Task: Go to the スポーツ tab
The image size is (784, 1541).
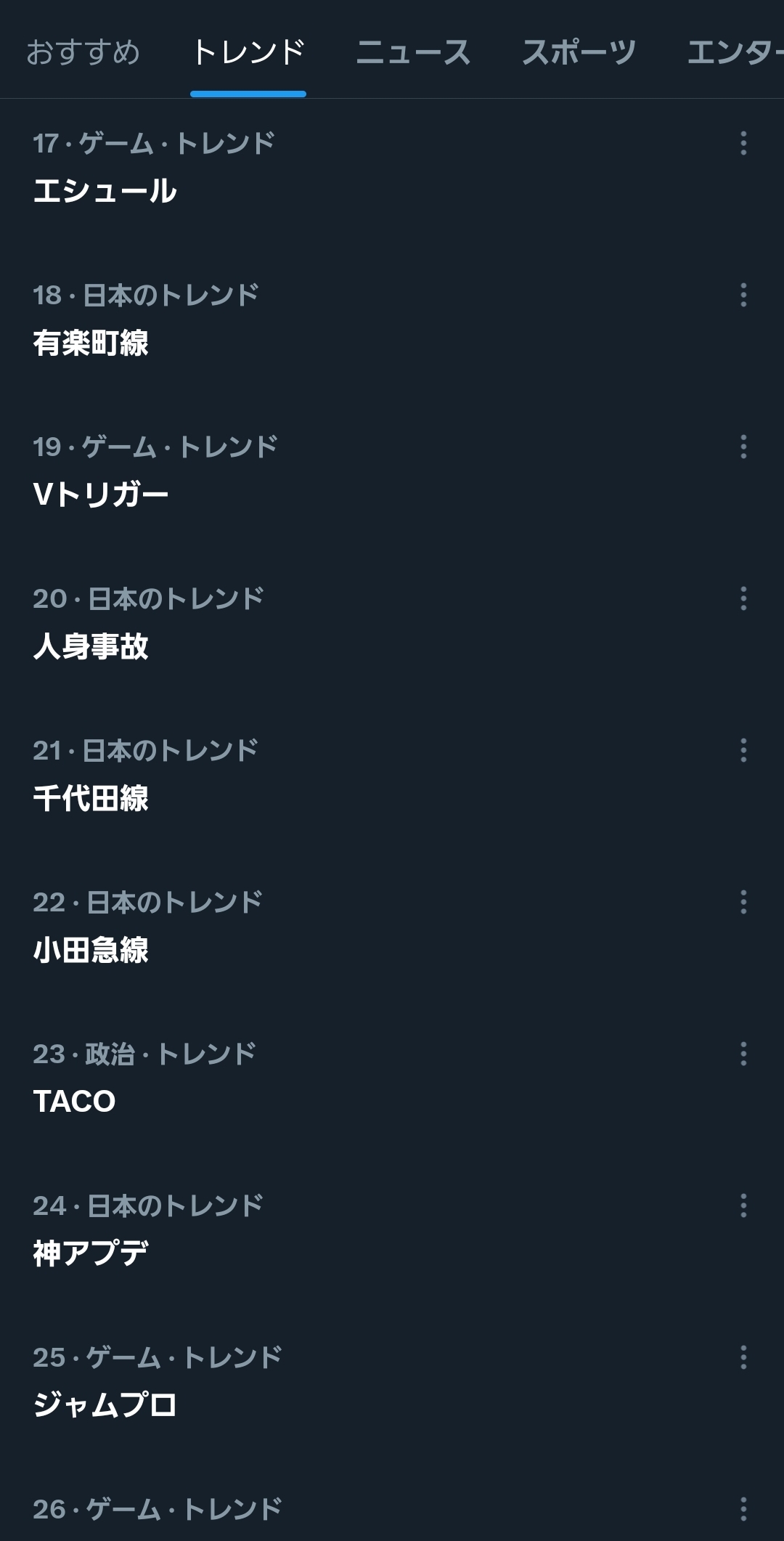Action: pos(579,52)
